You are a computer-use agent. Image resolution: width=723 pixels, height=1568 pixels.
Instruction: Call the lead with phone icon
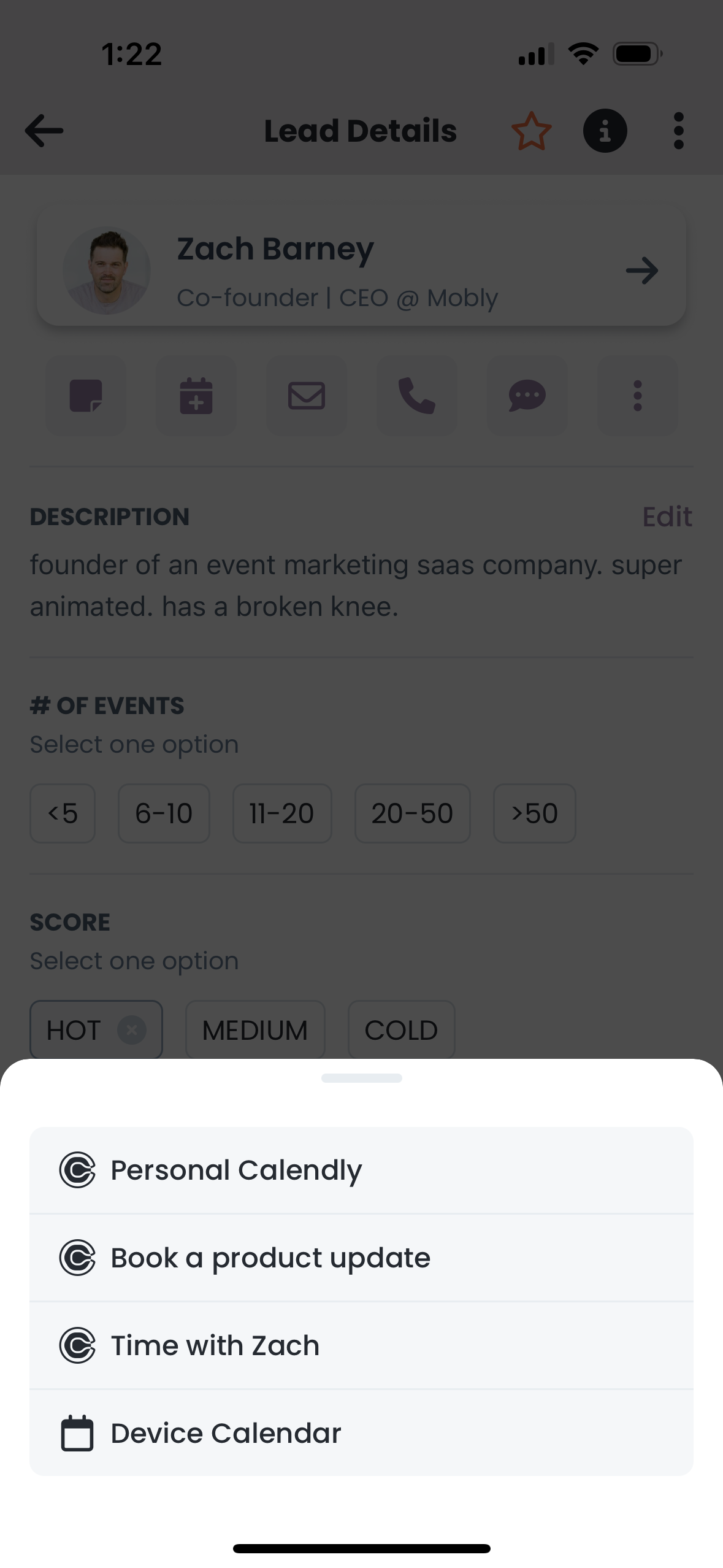pos(417,396)
